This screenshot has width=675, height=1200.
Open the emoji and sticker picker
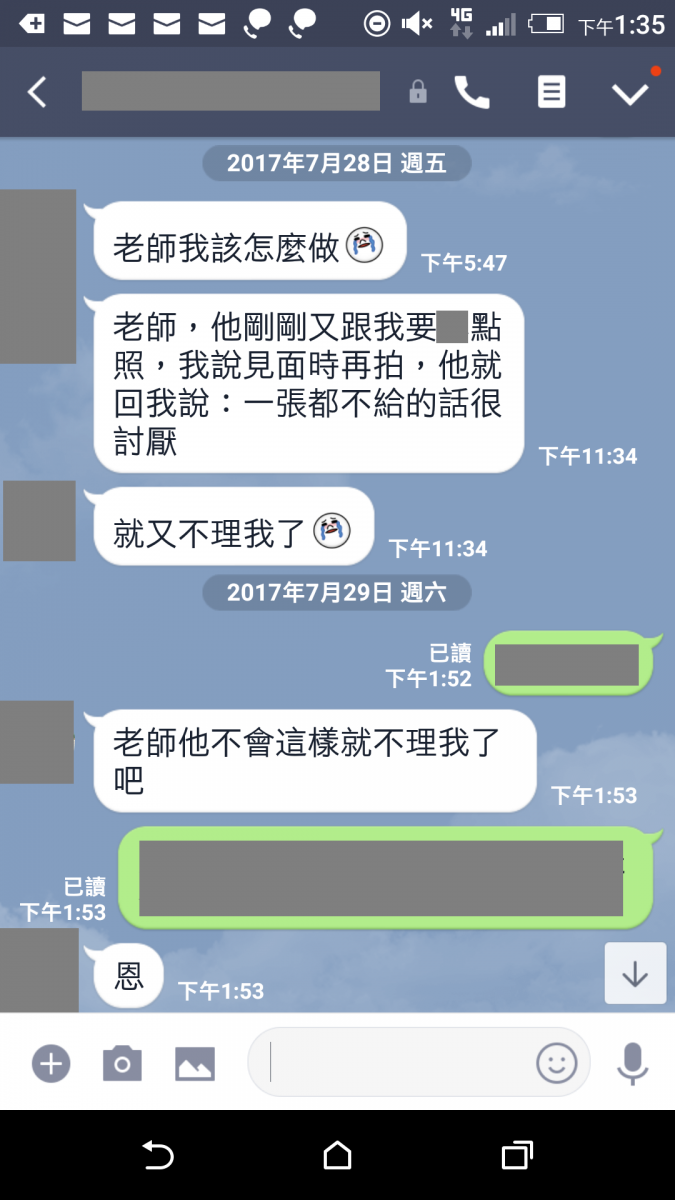(557, 1062)
